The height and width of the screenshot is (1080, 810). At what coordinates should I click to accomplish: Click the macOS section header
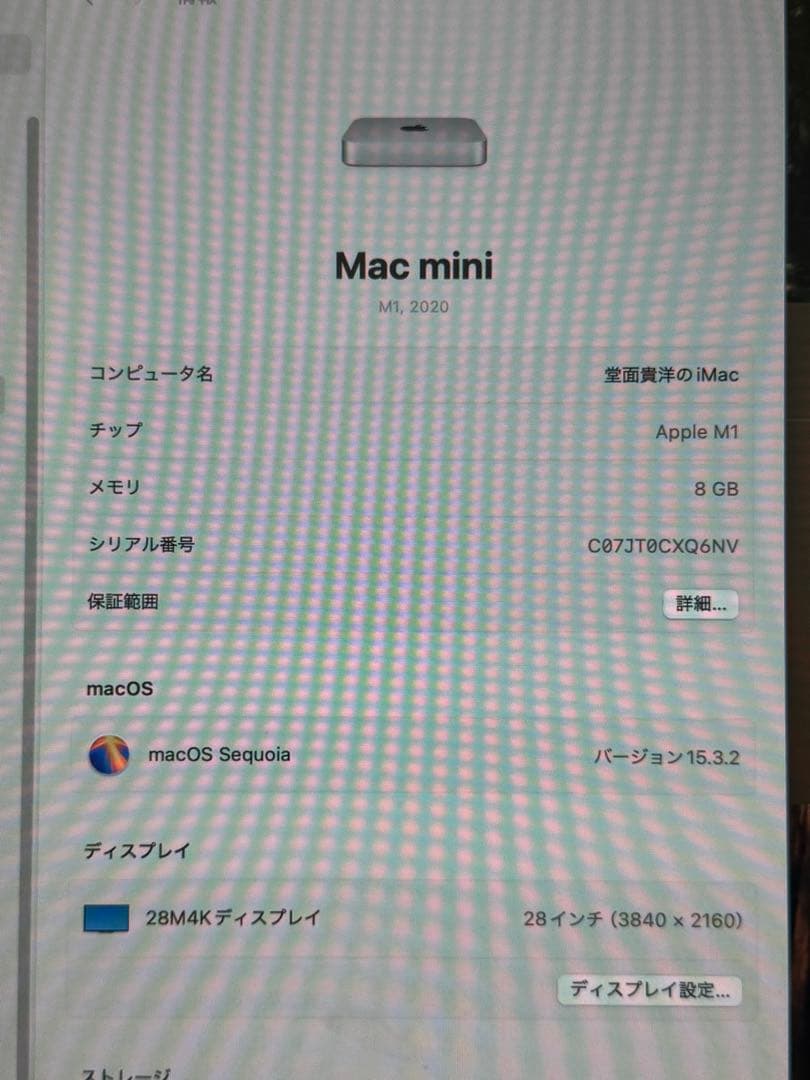click(x=119, y=688)
